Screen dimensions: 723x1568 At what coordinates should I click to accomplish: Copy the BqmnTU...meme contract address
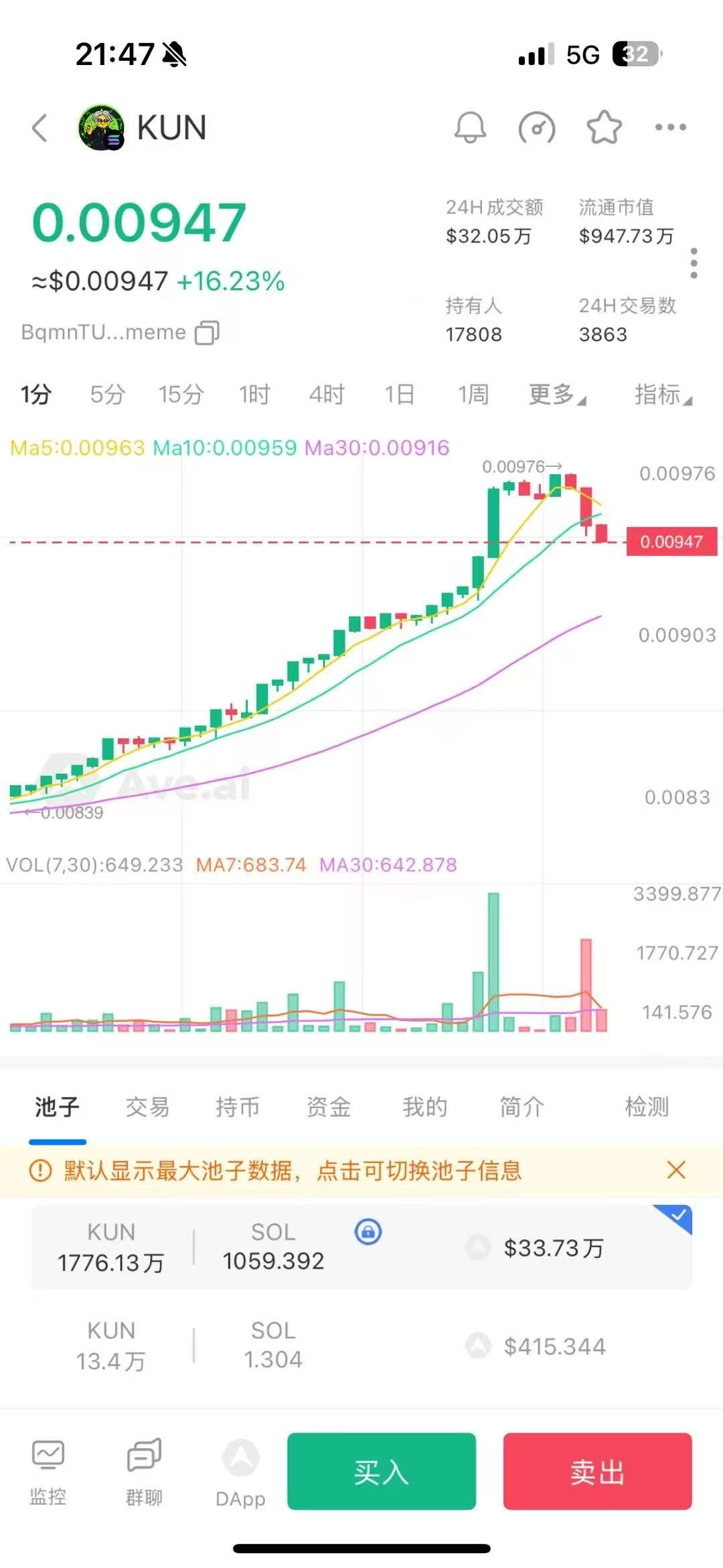tap(207, 332)
